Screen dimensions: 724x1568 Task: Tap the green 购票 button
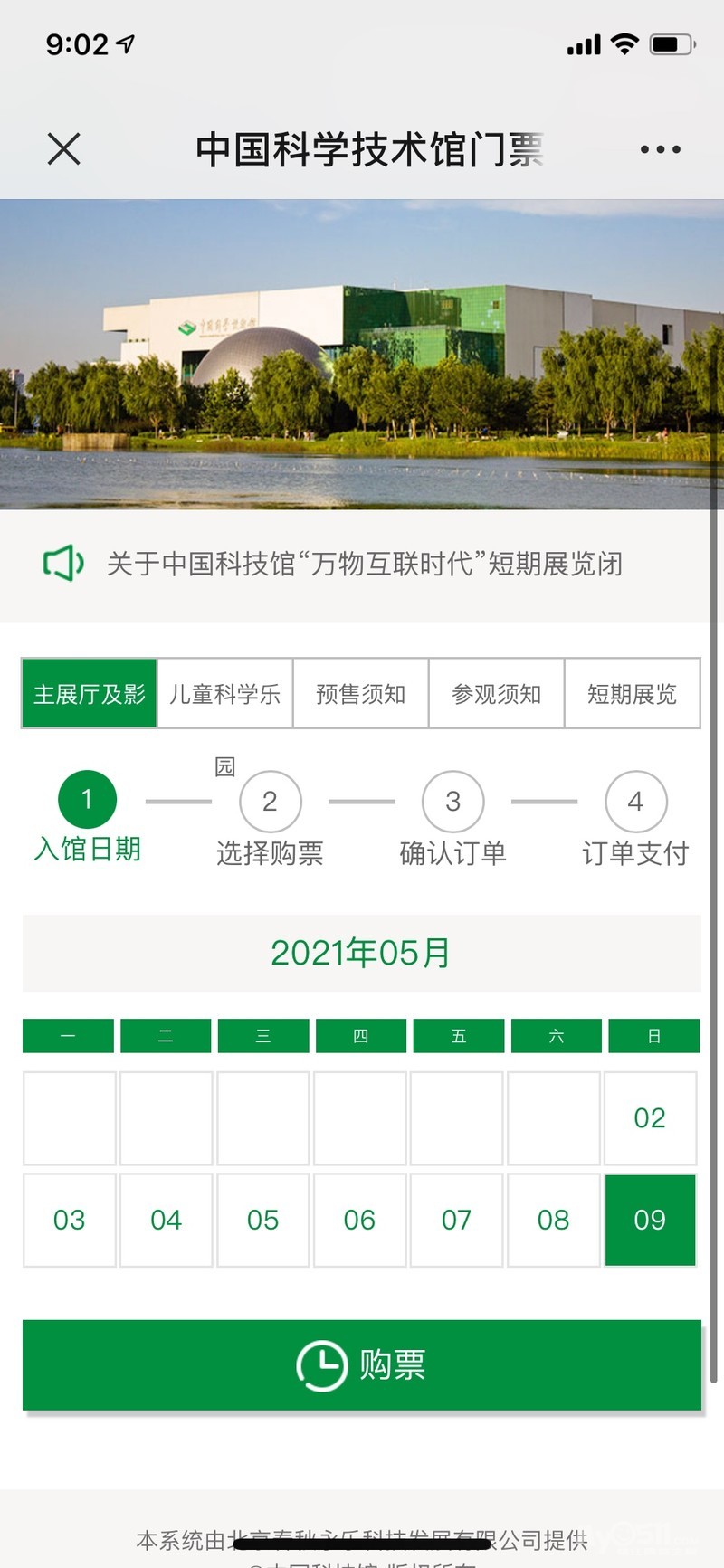362,1364
